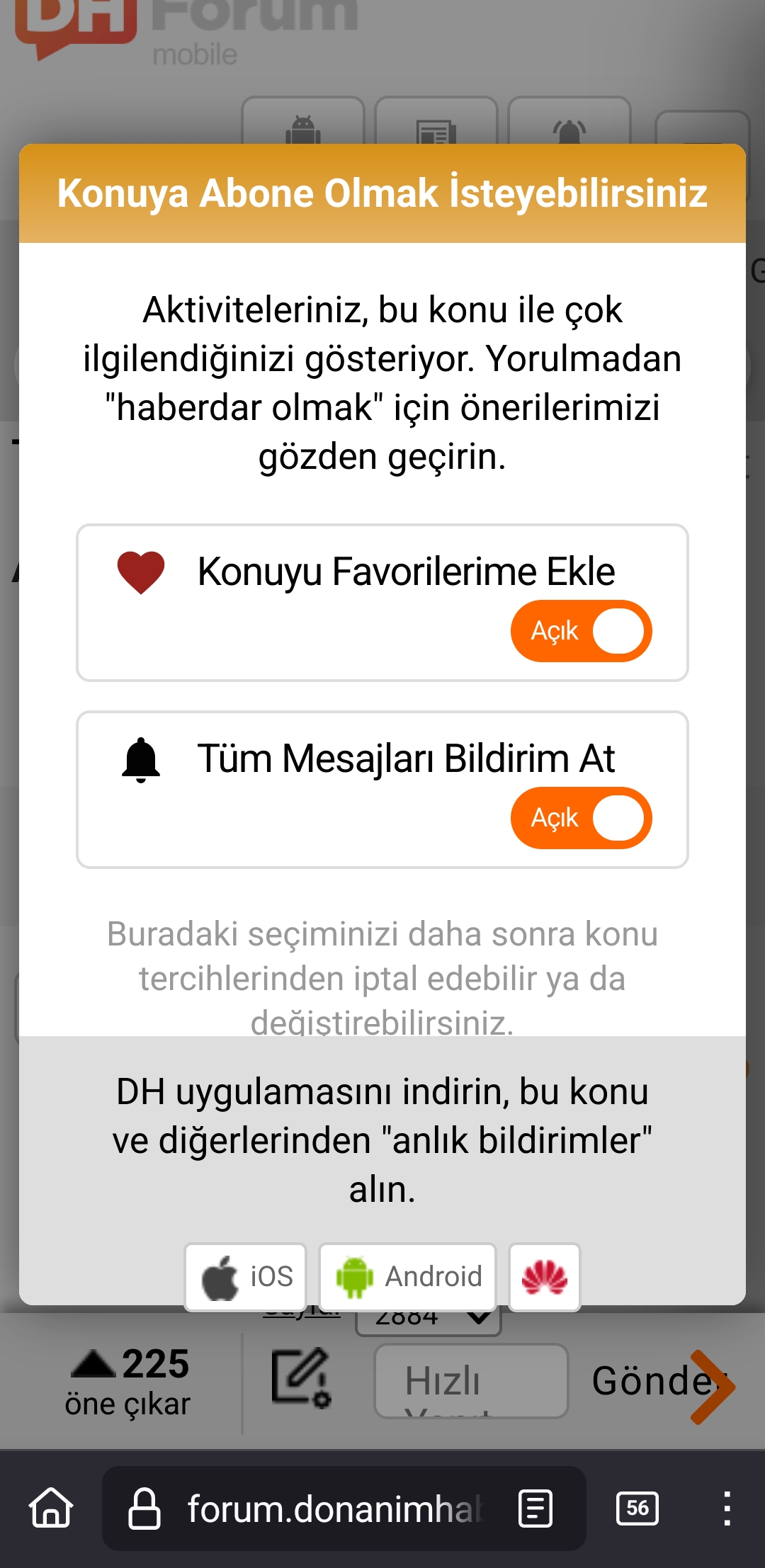Enable reader mode in the address bar
765x1568 pixels.
pyautogui.click(x=535, y=1508)
